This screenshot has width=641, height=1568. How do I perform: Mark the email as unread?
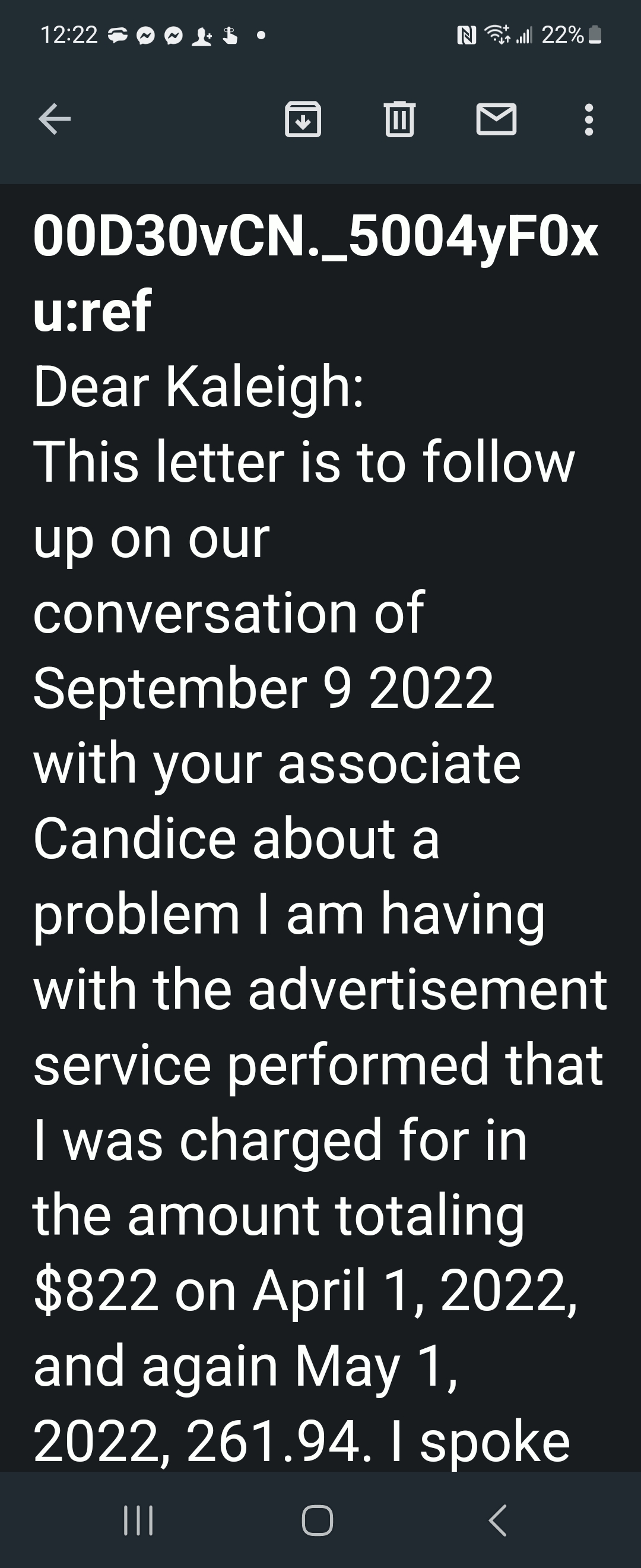496,119
